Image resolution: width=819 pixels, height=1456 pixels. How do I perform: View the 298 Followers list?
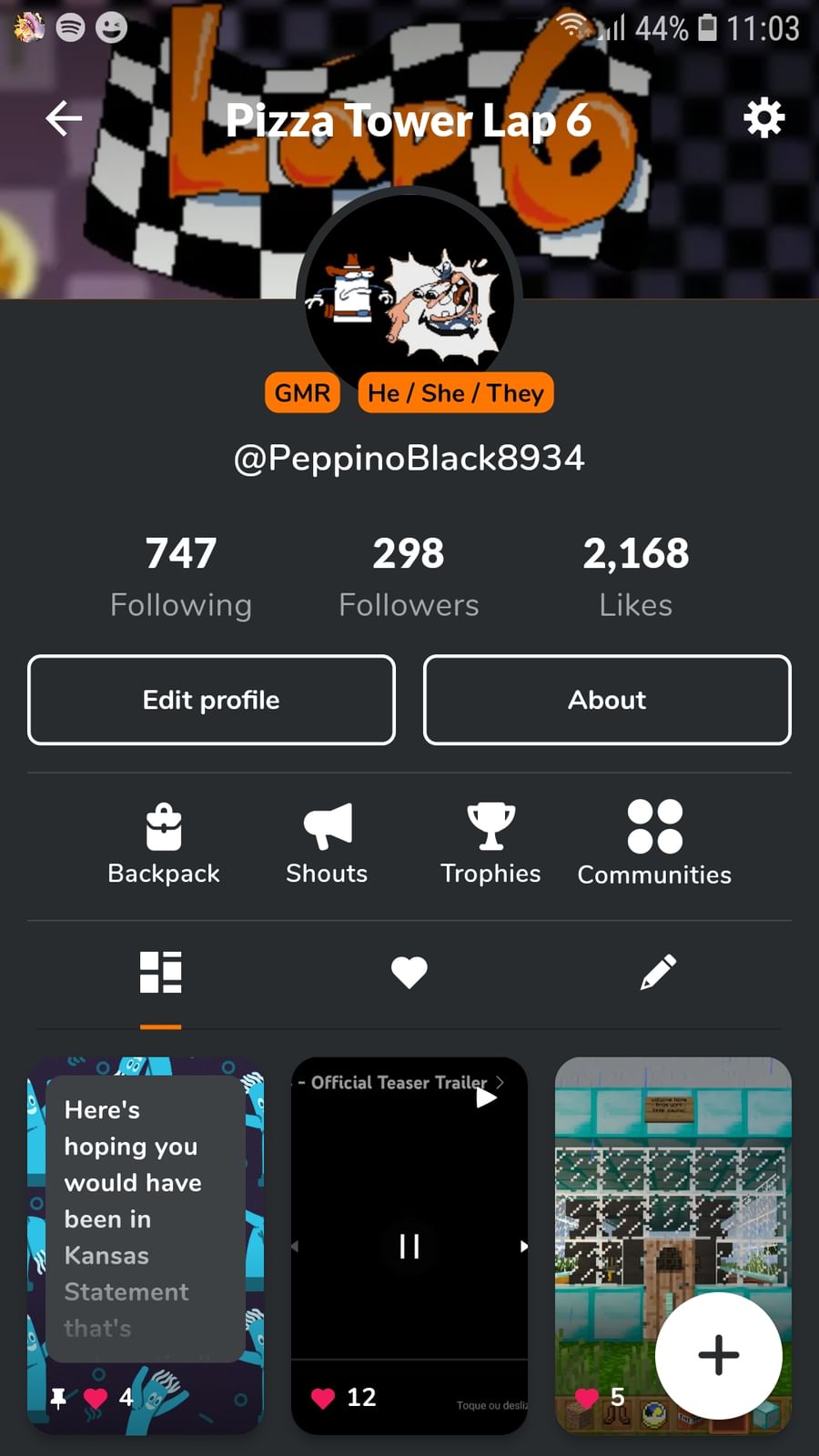409,576
